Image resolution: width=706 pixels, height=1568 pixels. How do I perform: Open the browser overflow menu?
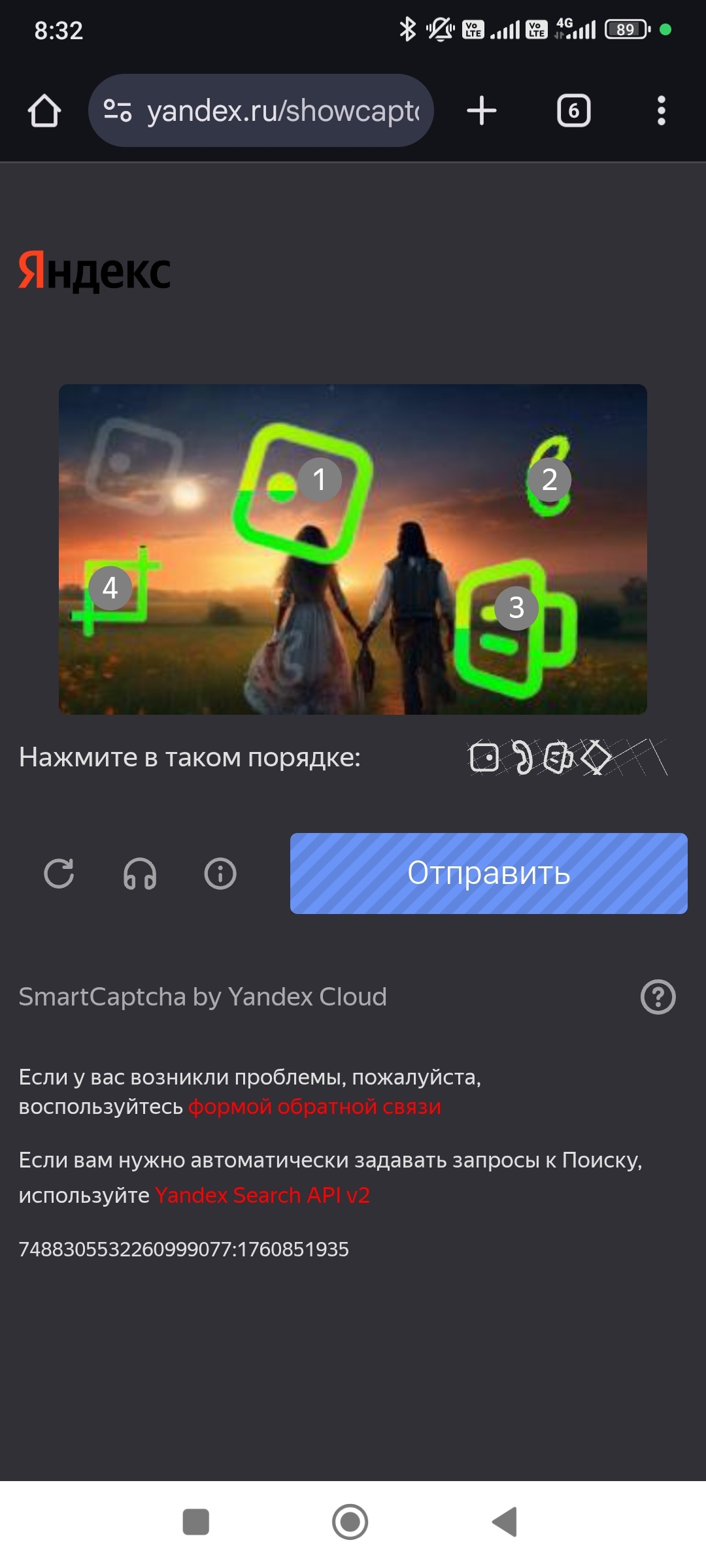661,110
